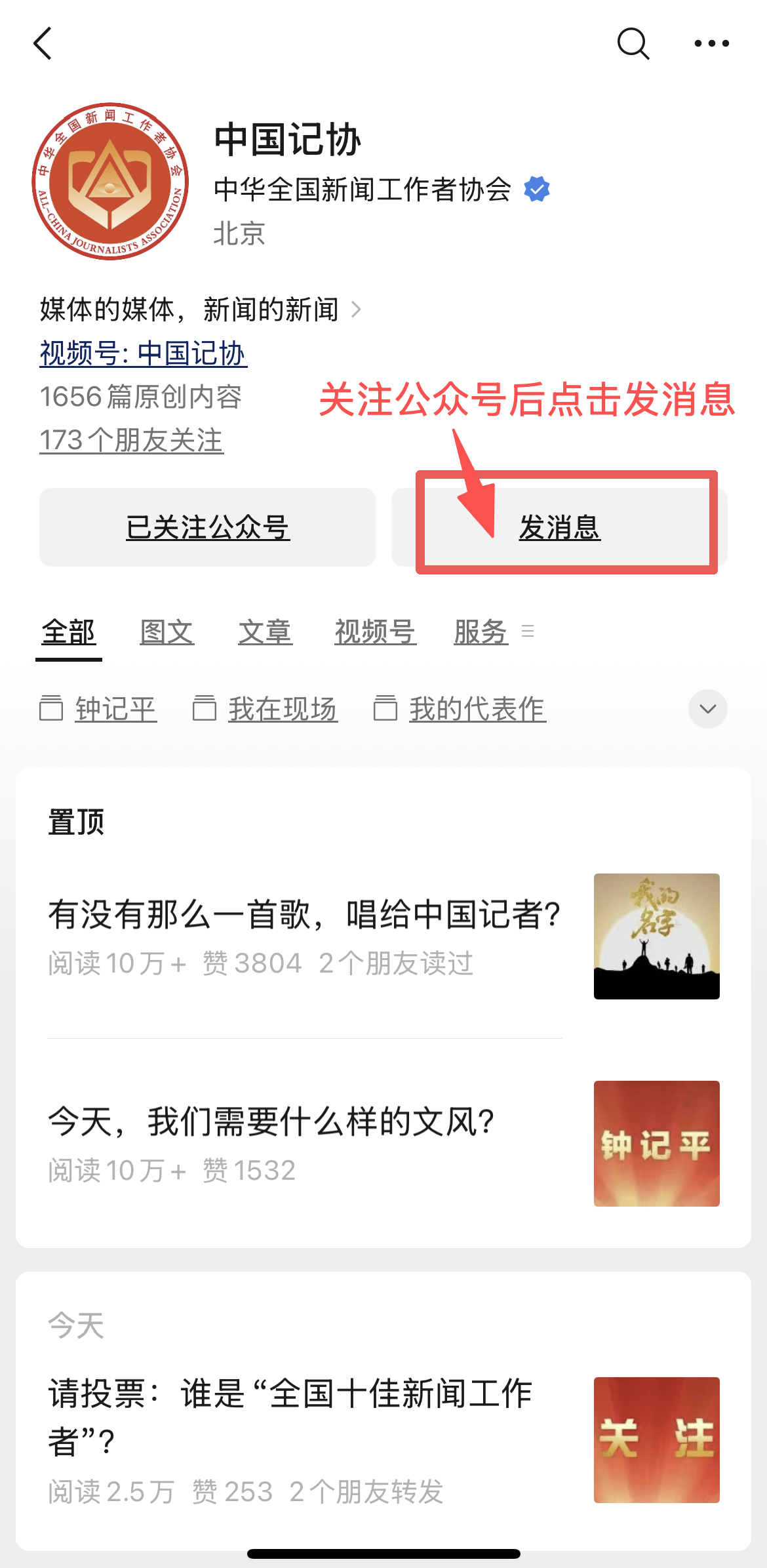The image size is (767, 1568).
Task: Open article 有没有那么一首歌，唱给中国记者?
Action: click(x=305, y=915)
